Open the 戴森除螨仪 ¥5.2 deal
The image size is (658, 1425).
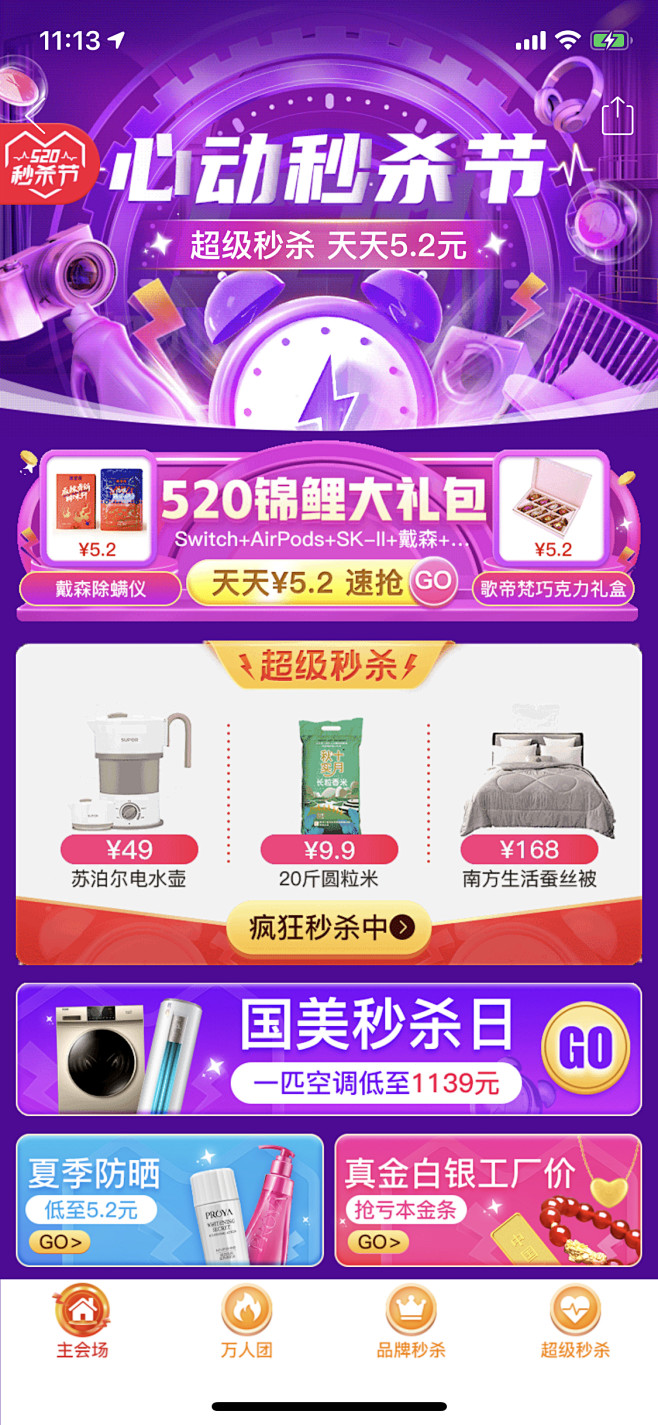pyautogui.click(x=98, y=528)
